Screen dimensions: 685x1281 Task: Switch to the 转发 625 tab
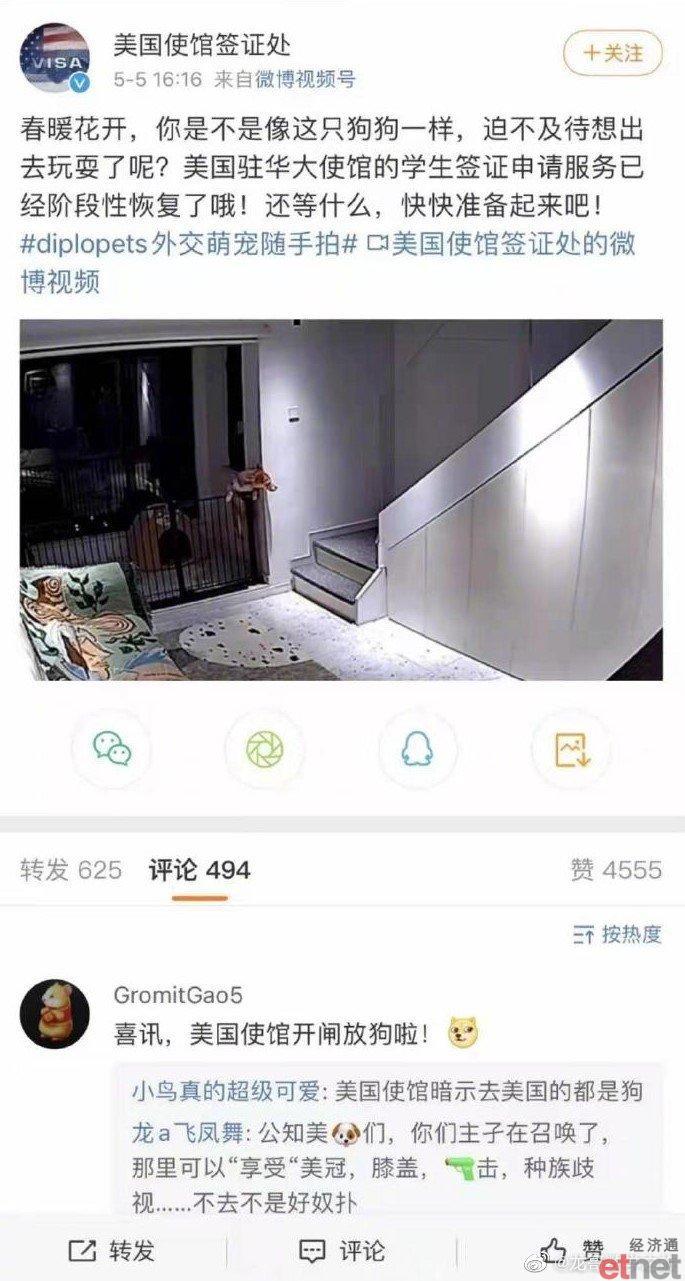tap(71, 870)
